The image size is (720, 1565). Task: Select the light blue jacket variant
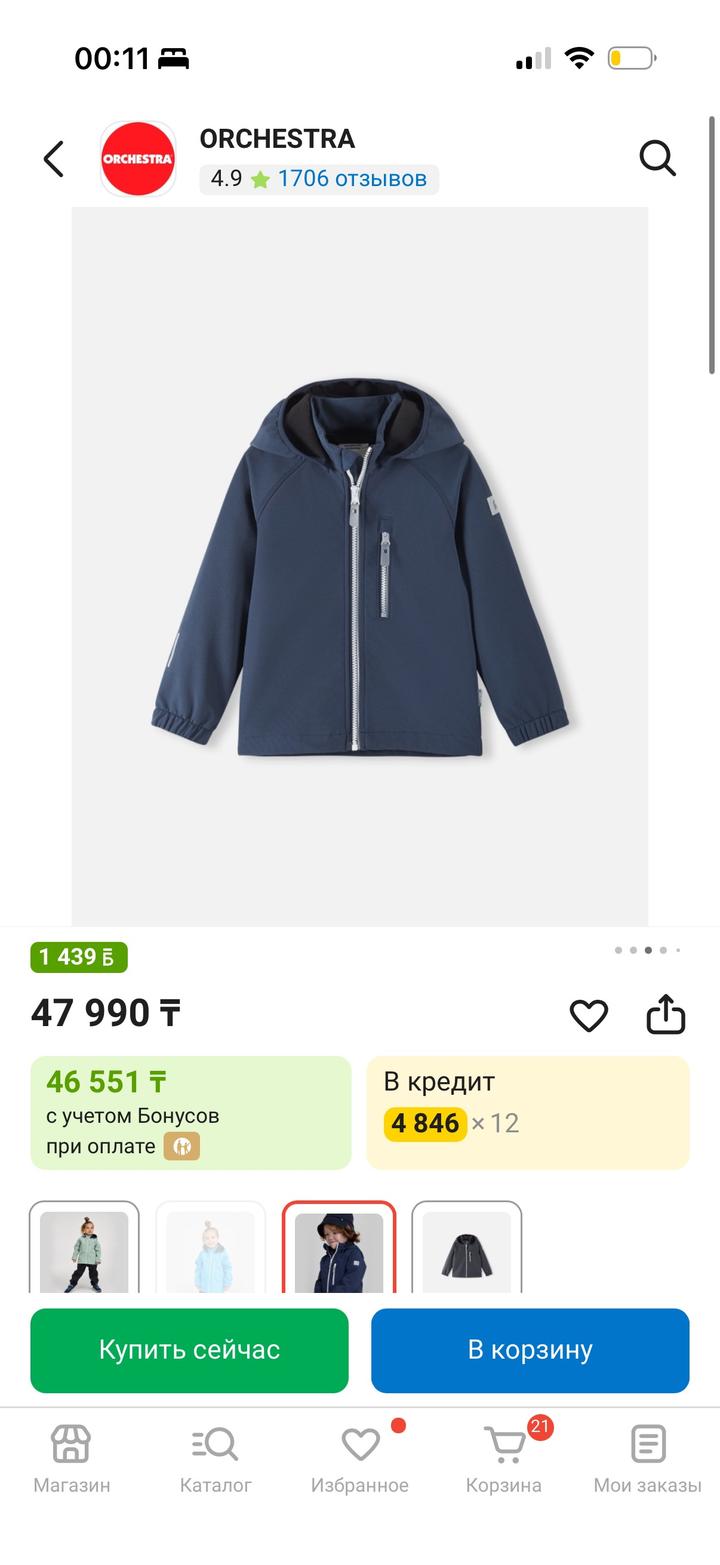click(211, 1250)
